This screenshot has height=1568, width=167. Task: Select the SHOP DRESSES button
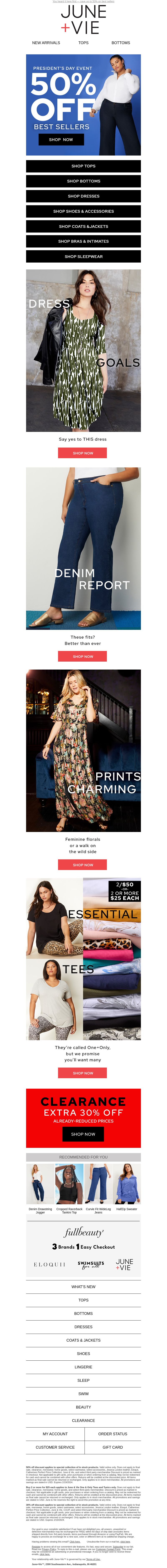[x=83, y=196]
